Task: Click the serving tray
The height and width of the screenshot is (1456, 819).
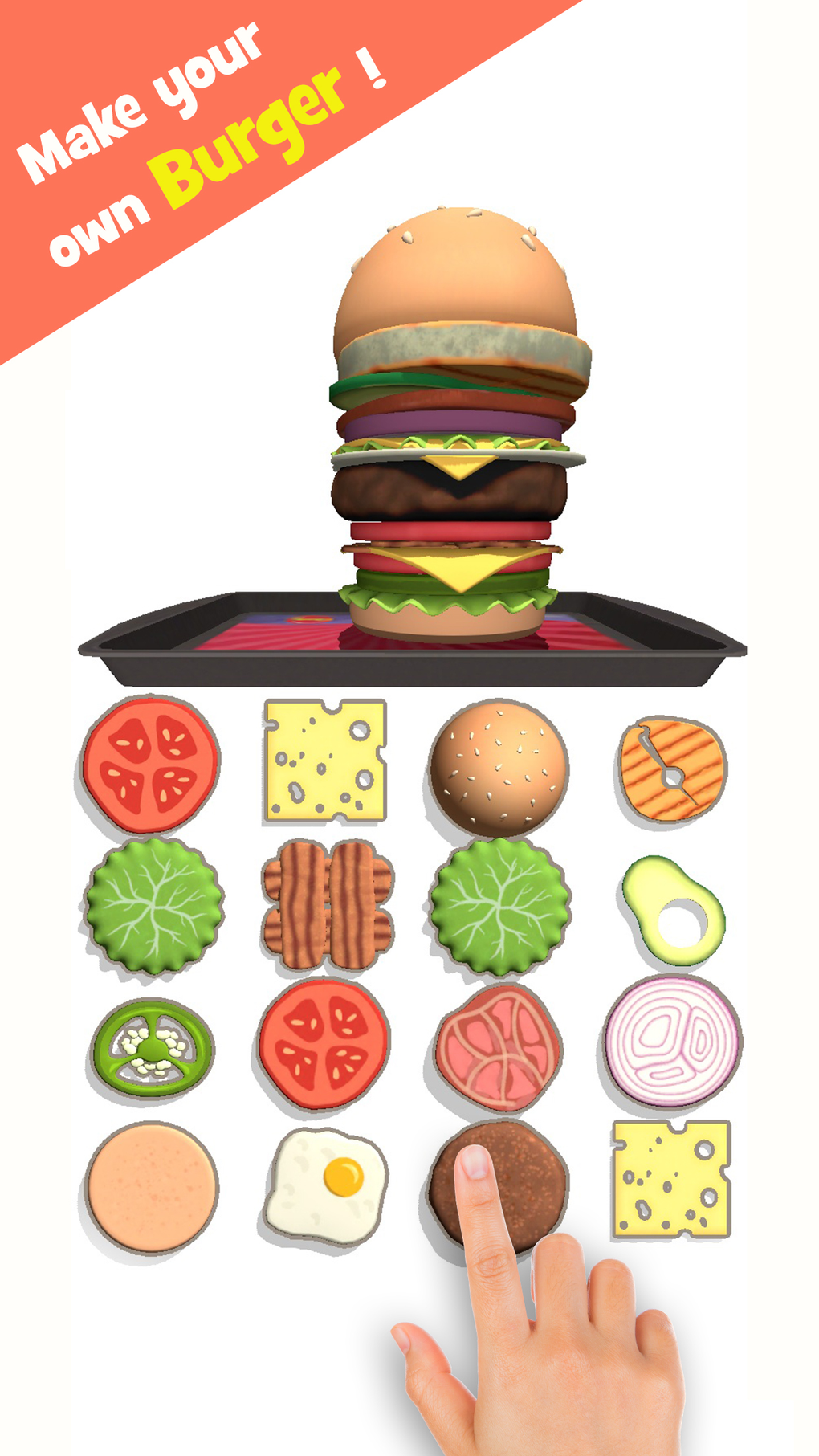Action: 418,642
